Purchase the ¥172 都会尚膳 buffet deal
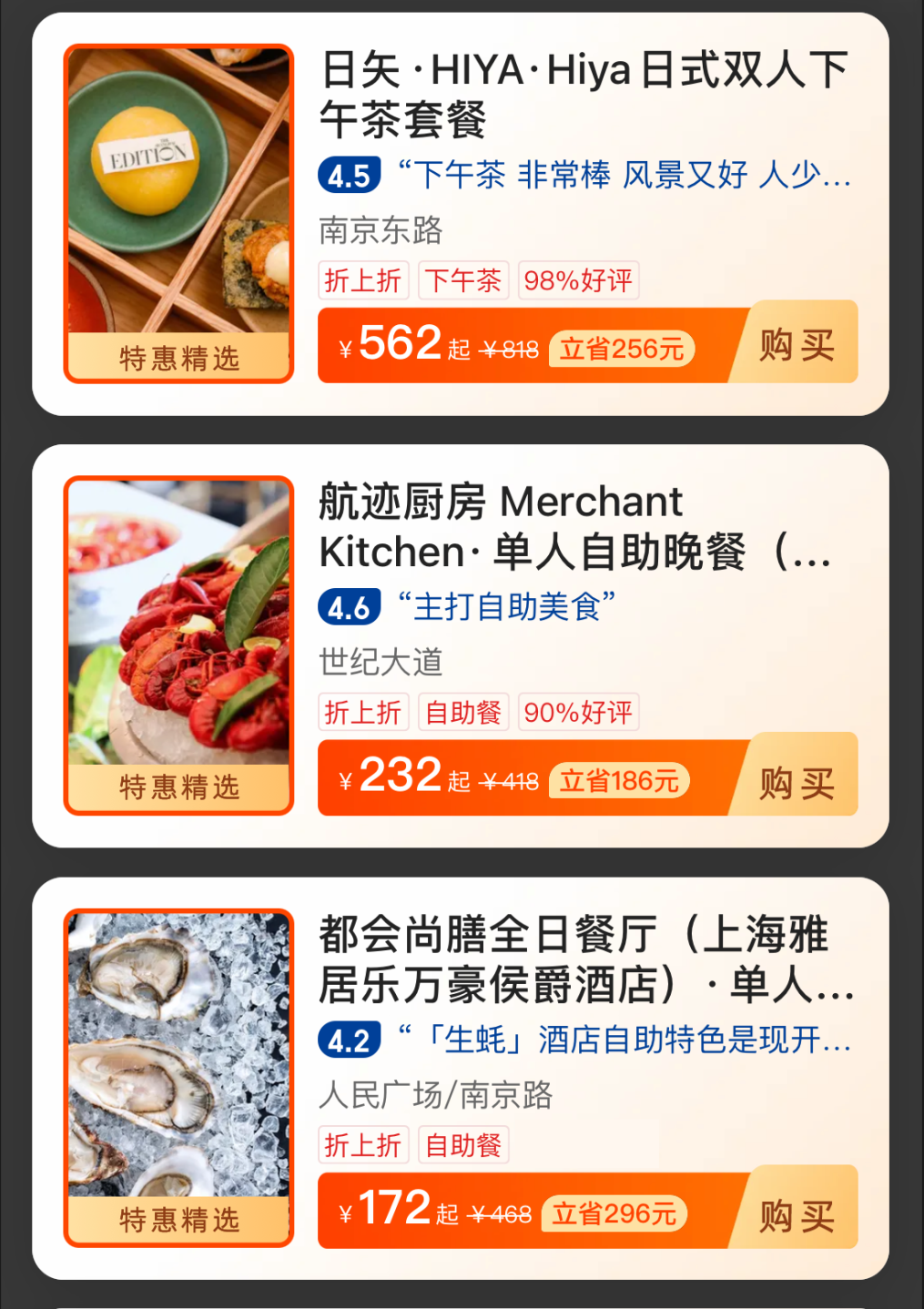Image resolution: width=924 pixels, height=1309 pixels. tap(797, 1215)
